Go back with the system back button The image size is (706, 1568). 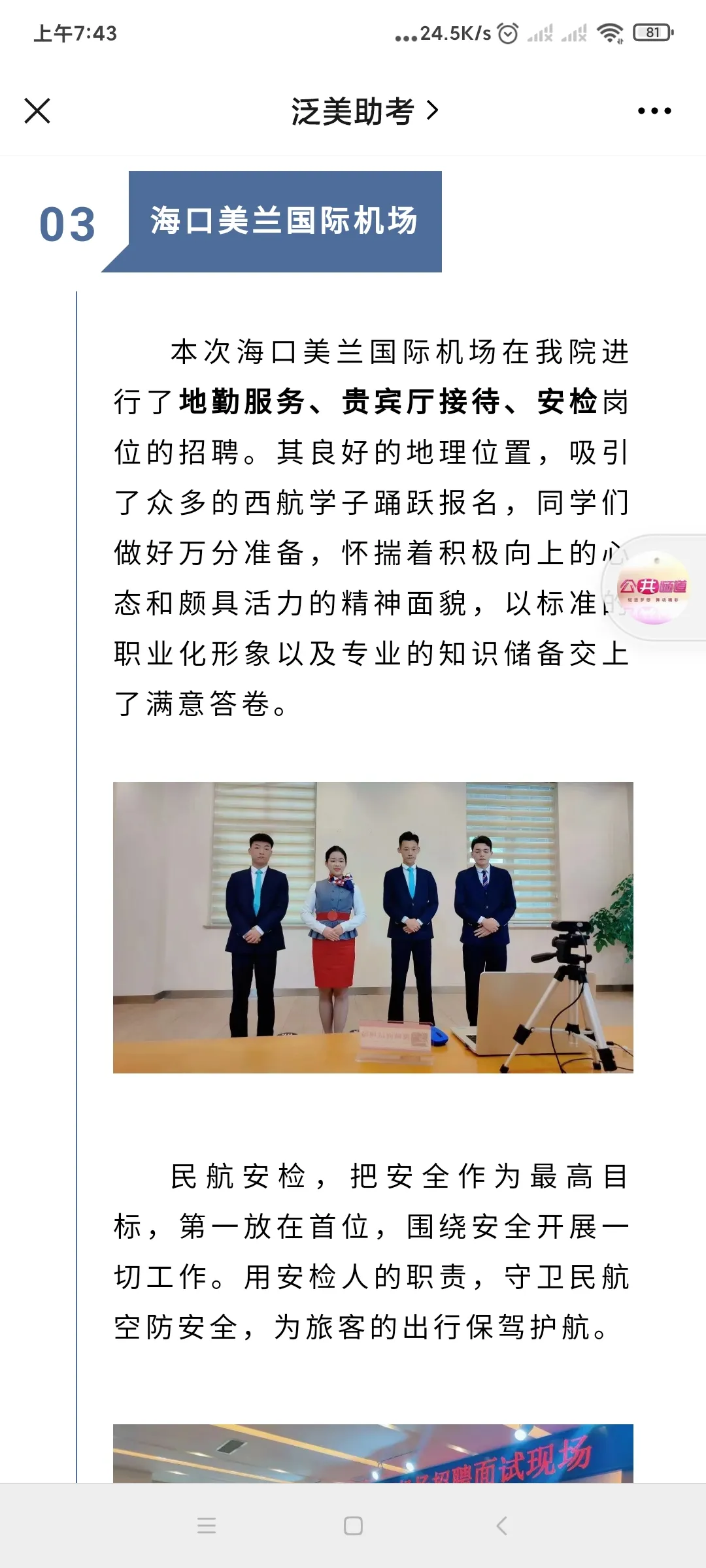[x=501, y=1526]
